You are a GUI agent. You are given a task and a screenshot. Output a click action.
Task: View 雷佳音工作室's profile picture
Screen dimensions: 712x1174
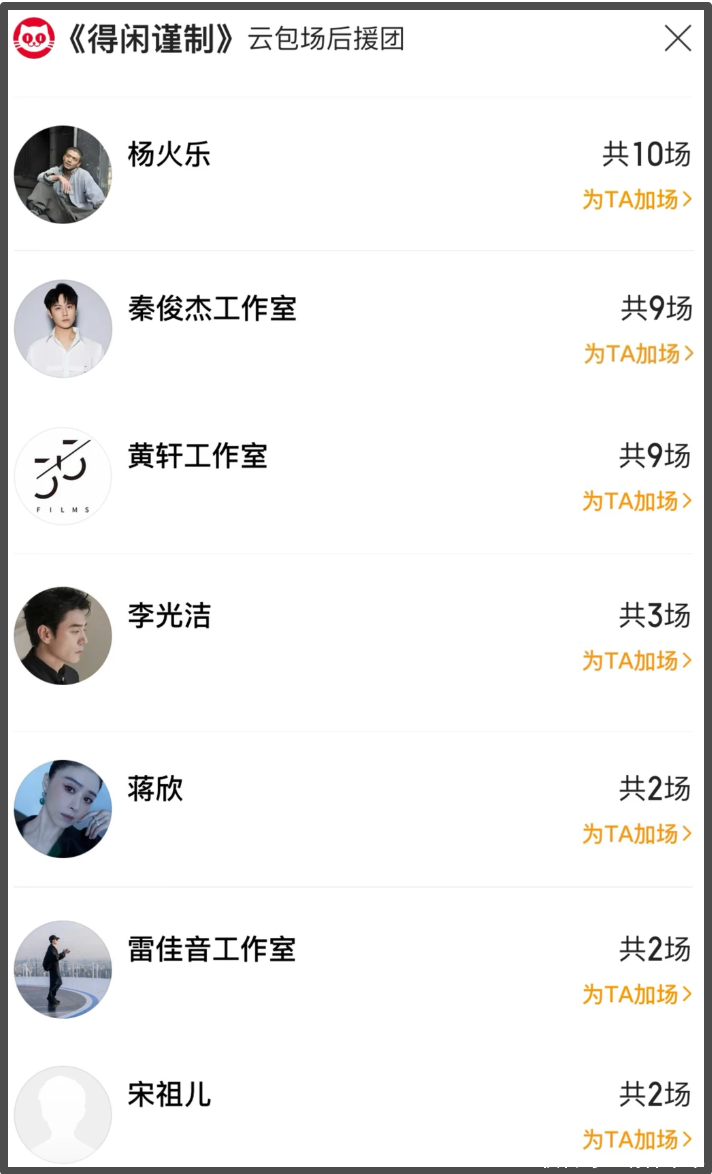pos(63,969)
